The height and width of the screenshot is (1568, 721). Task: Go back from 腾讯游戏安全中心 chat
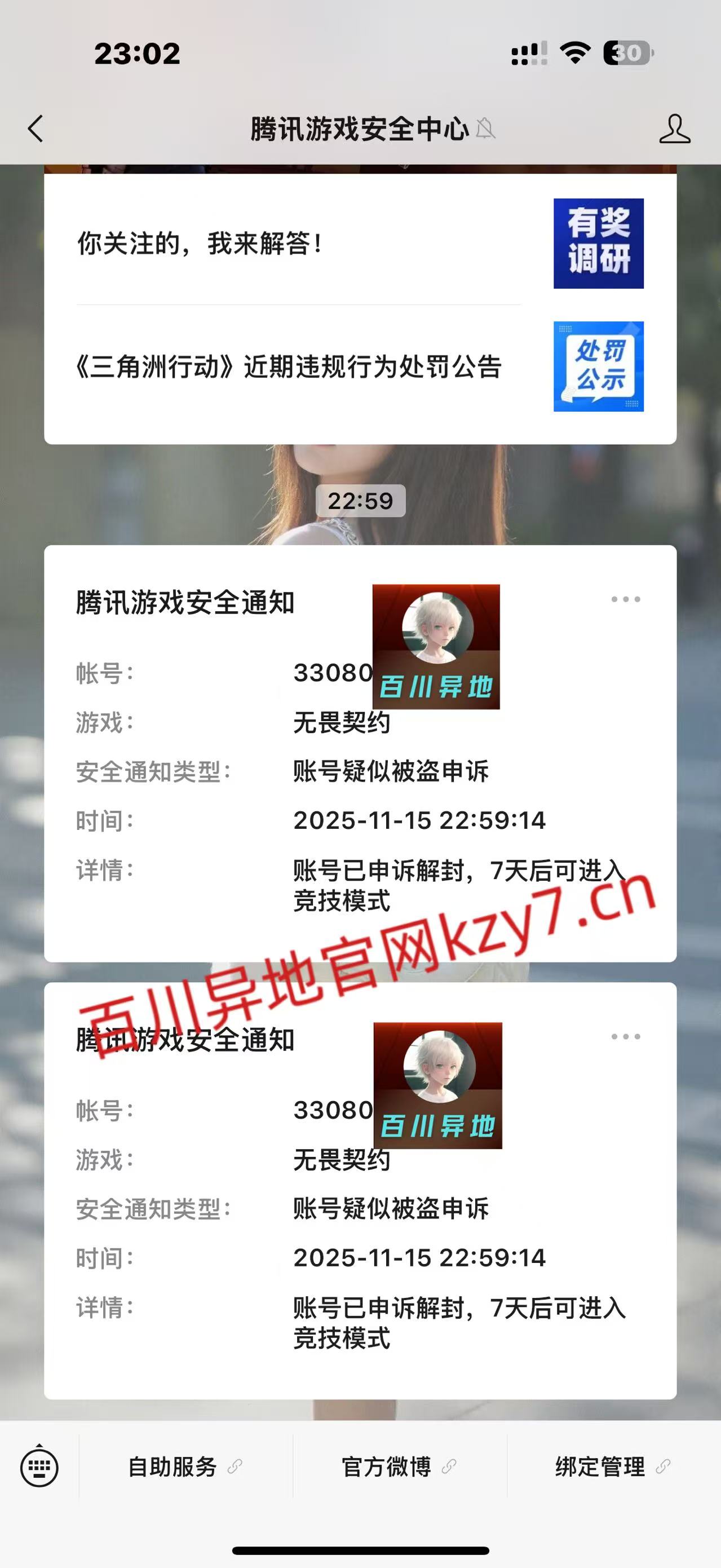[36, 129]
